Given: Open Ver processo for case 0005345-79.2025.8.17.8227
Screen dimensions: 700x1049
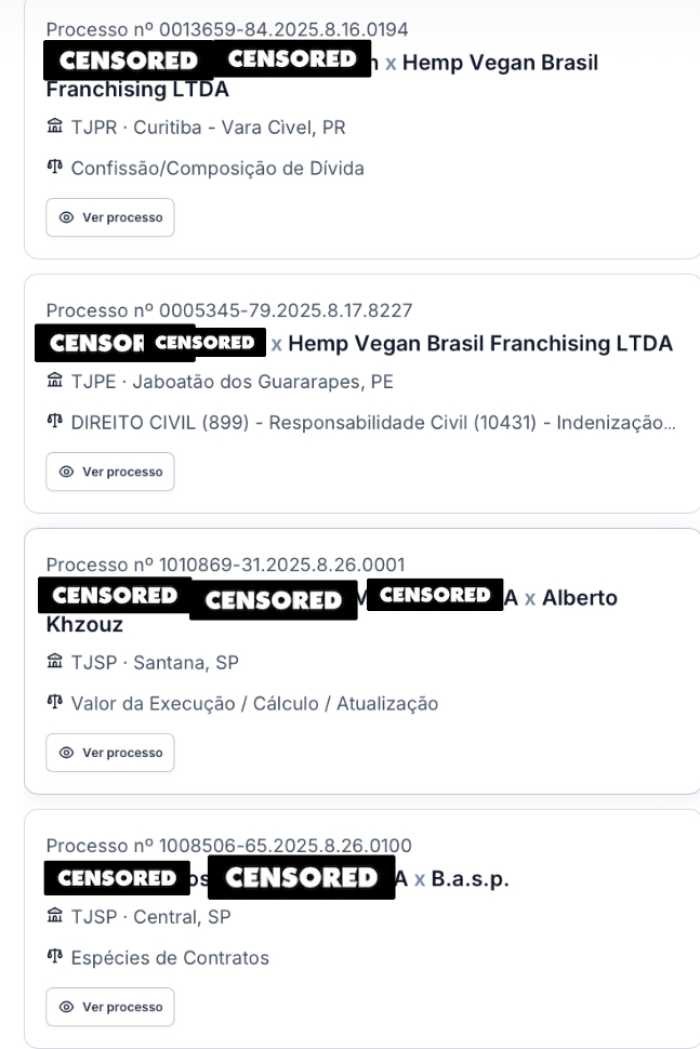Looking at the screenshot, I should click(x=110, y=471).
